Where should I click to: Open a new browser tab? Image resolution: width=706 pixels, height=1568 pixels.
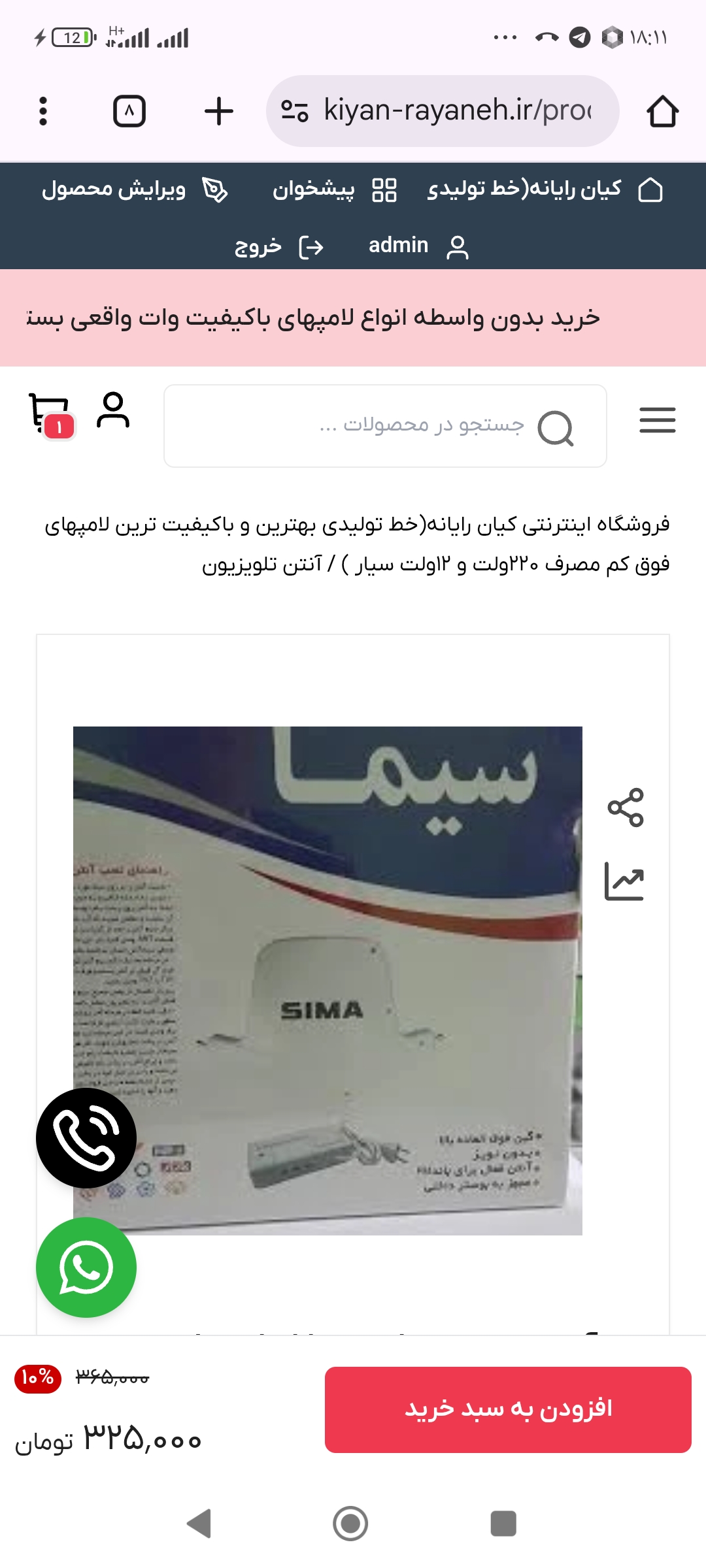tap(218, 111)
